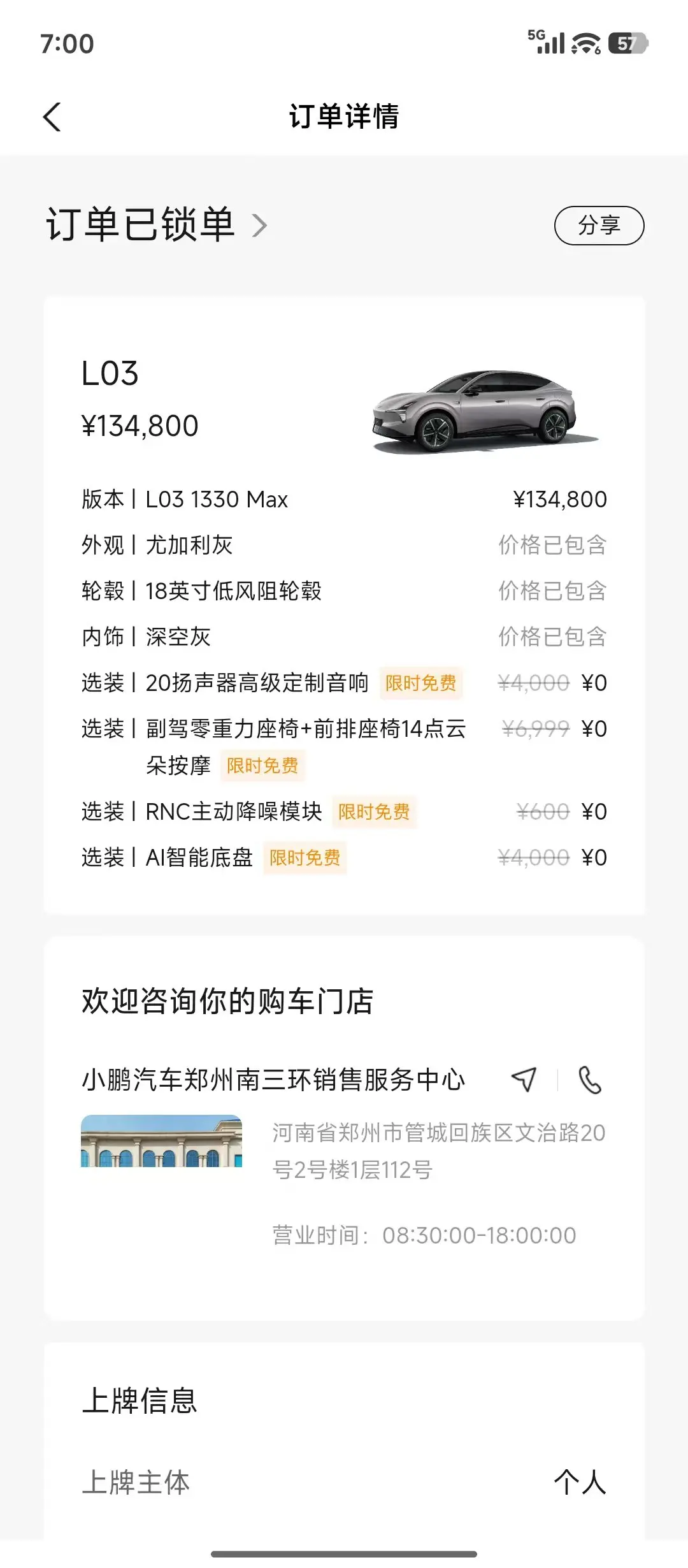Tap the 分享 button
The image size is (688, 1568).
click(x=599, y=226)
